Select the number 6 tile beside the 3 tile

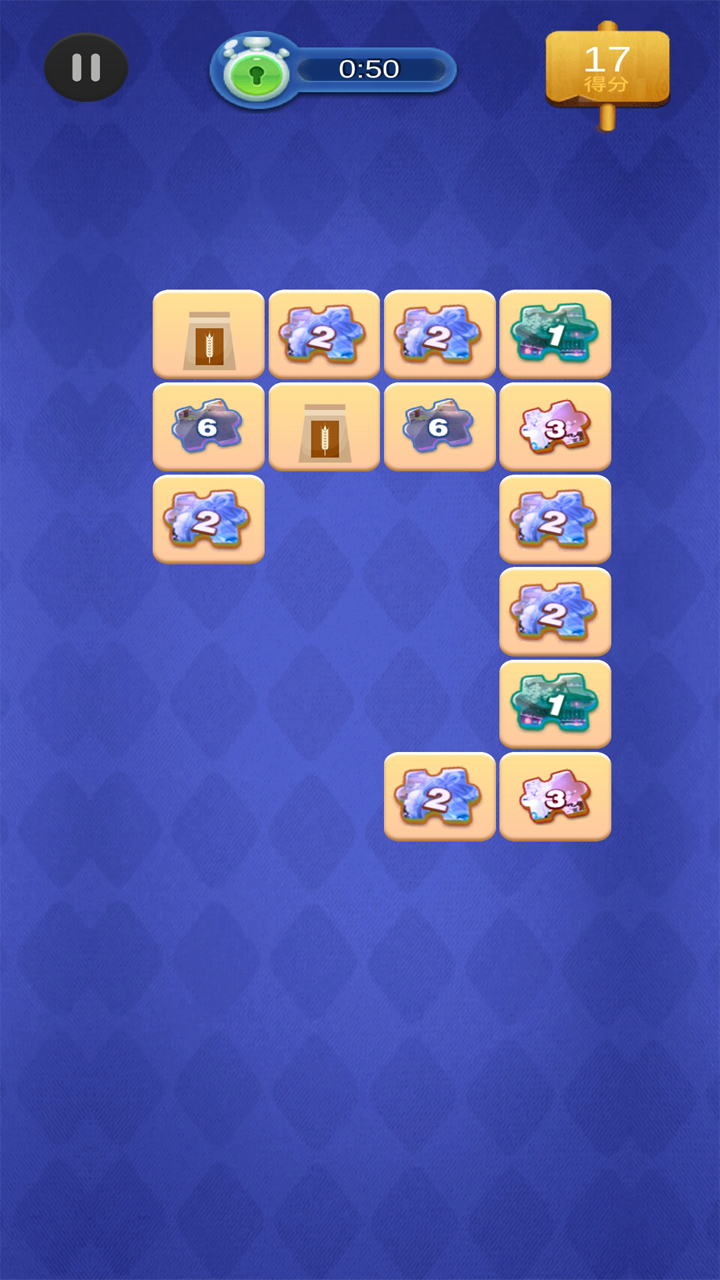[440, 427]
